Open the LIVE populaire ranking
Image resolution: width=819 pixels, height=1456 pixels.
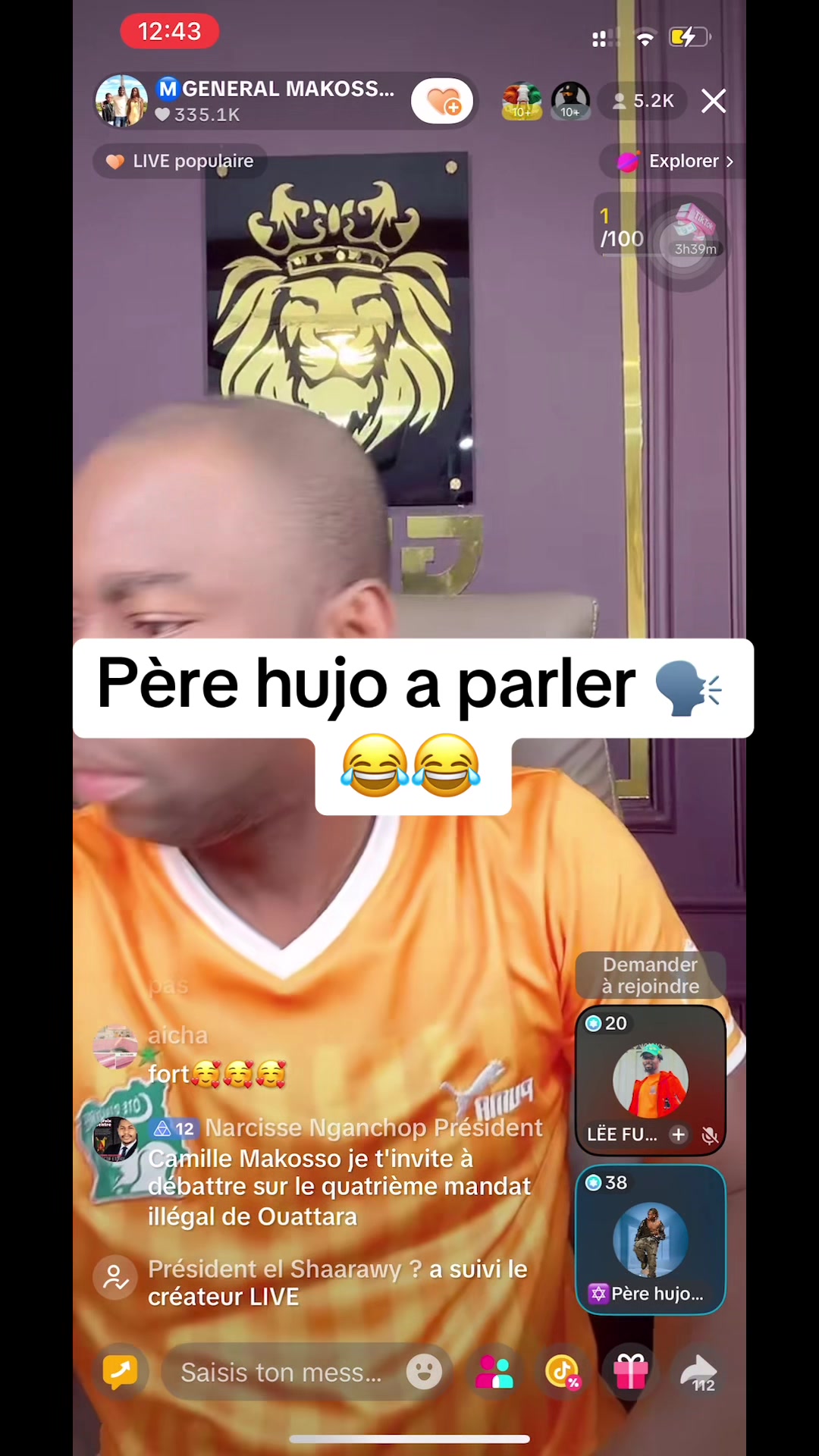[180, 162]
